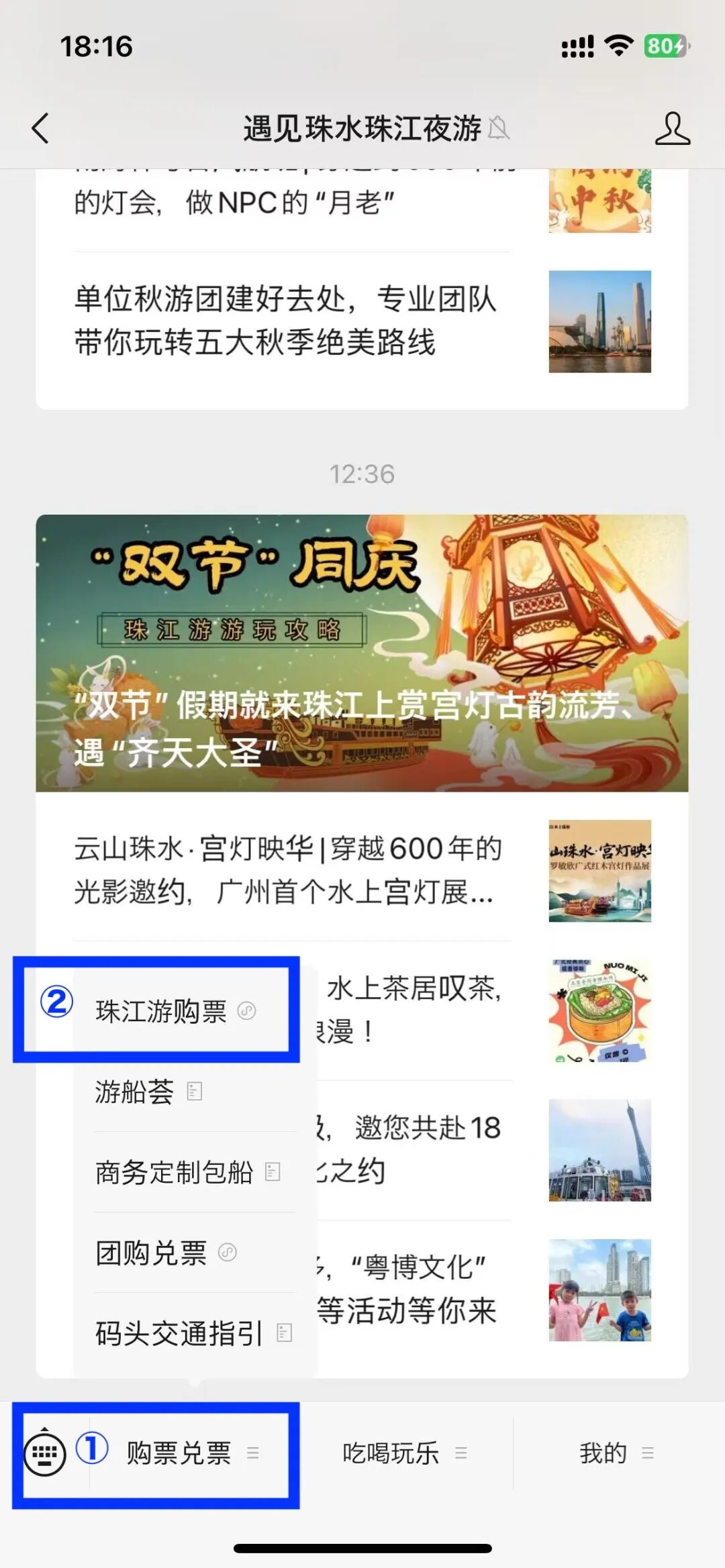Screen dimensions: 725x1568
Task: Switch to keyboard input mode
Action: [x=44, y=1454]
